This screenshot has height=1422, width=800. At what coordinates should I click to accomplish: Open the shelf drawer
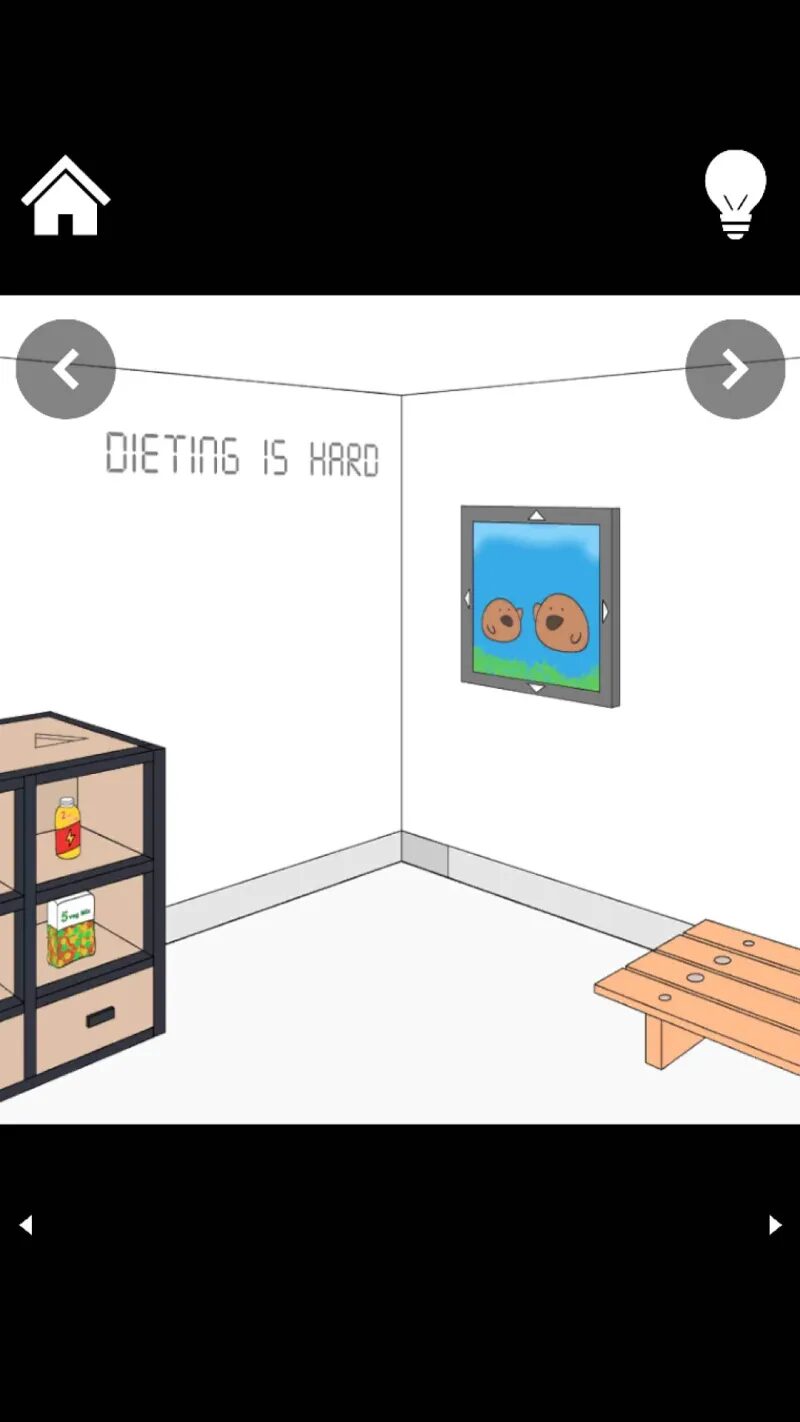coord(98,1017)
